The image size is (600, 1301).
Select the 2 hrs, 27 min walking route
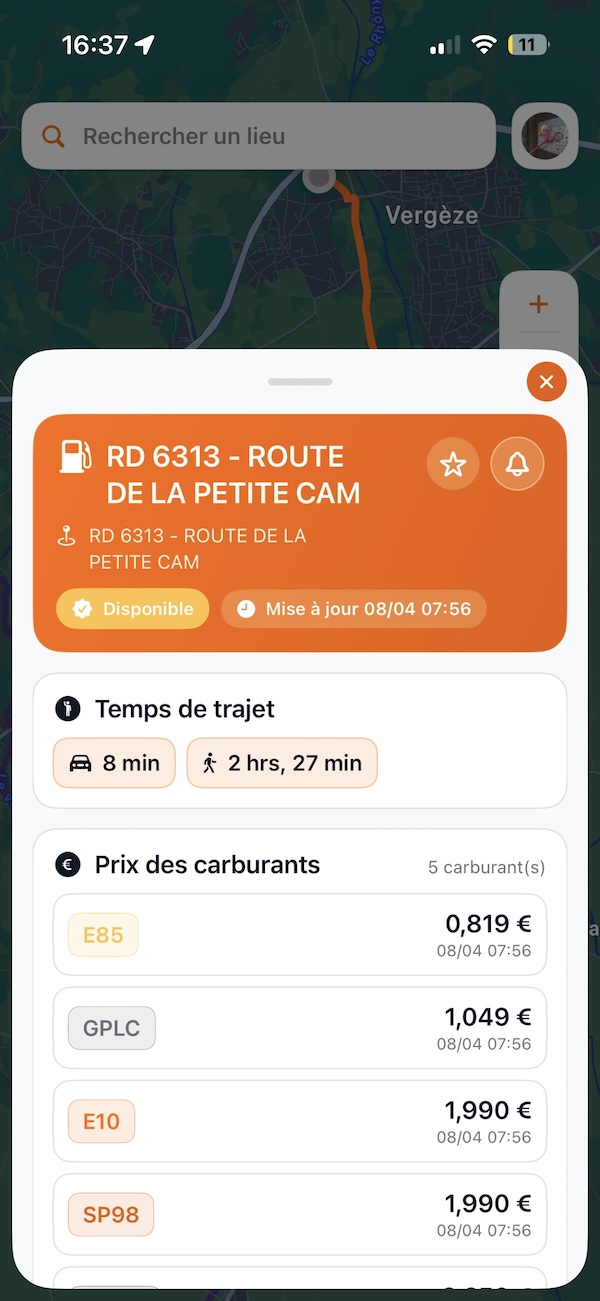(x=282, y=763)
